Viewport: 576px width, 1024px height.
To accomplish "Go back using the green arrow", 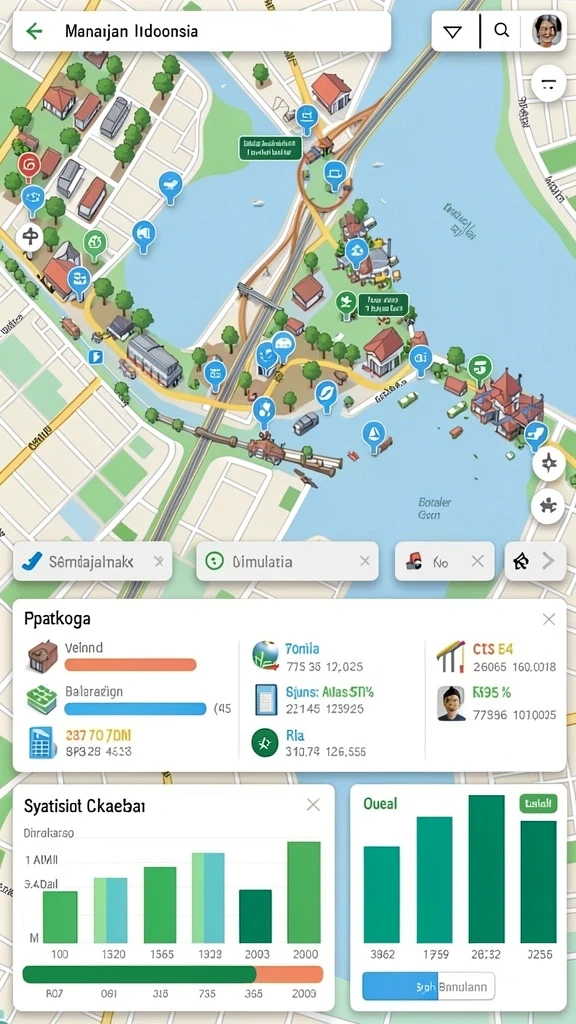I will [x=33, y=31].
